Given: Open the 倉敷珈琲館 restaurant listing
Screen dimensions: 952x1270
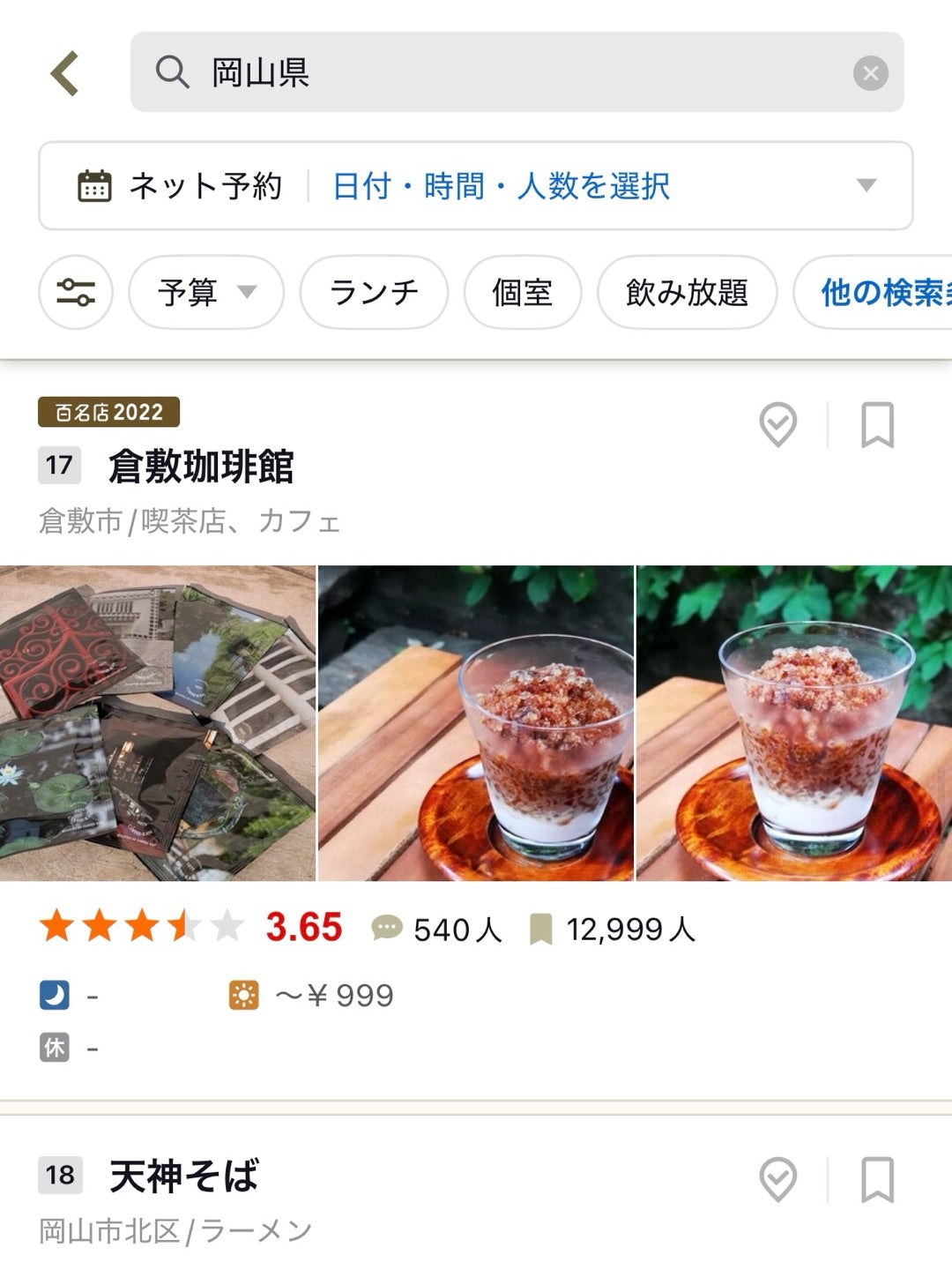Looking at the screenshot, I should coord(201,466).
